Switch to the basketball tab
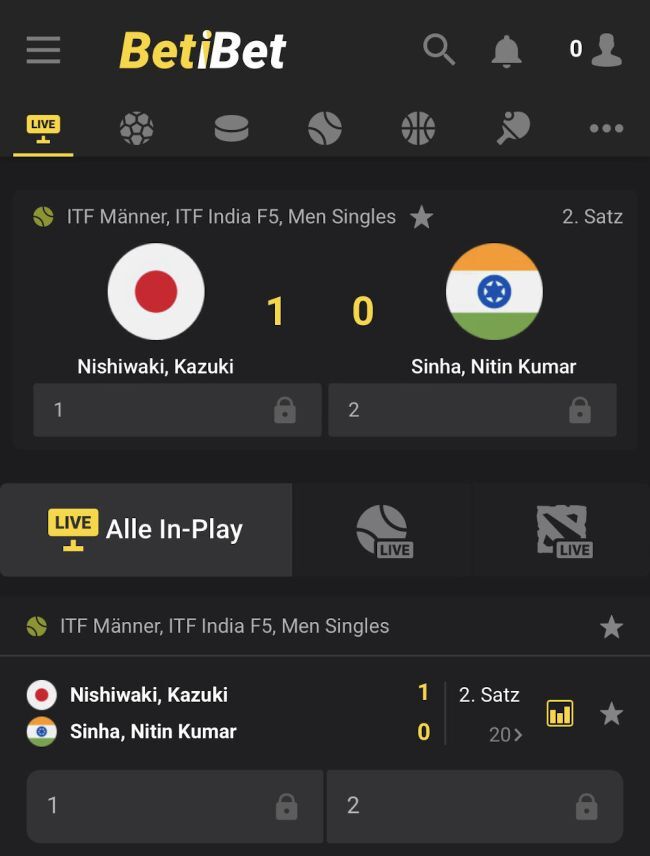650x856 pixels. click(418, 128)
